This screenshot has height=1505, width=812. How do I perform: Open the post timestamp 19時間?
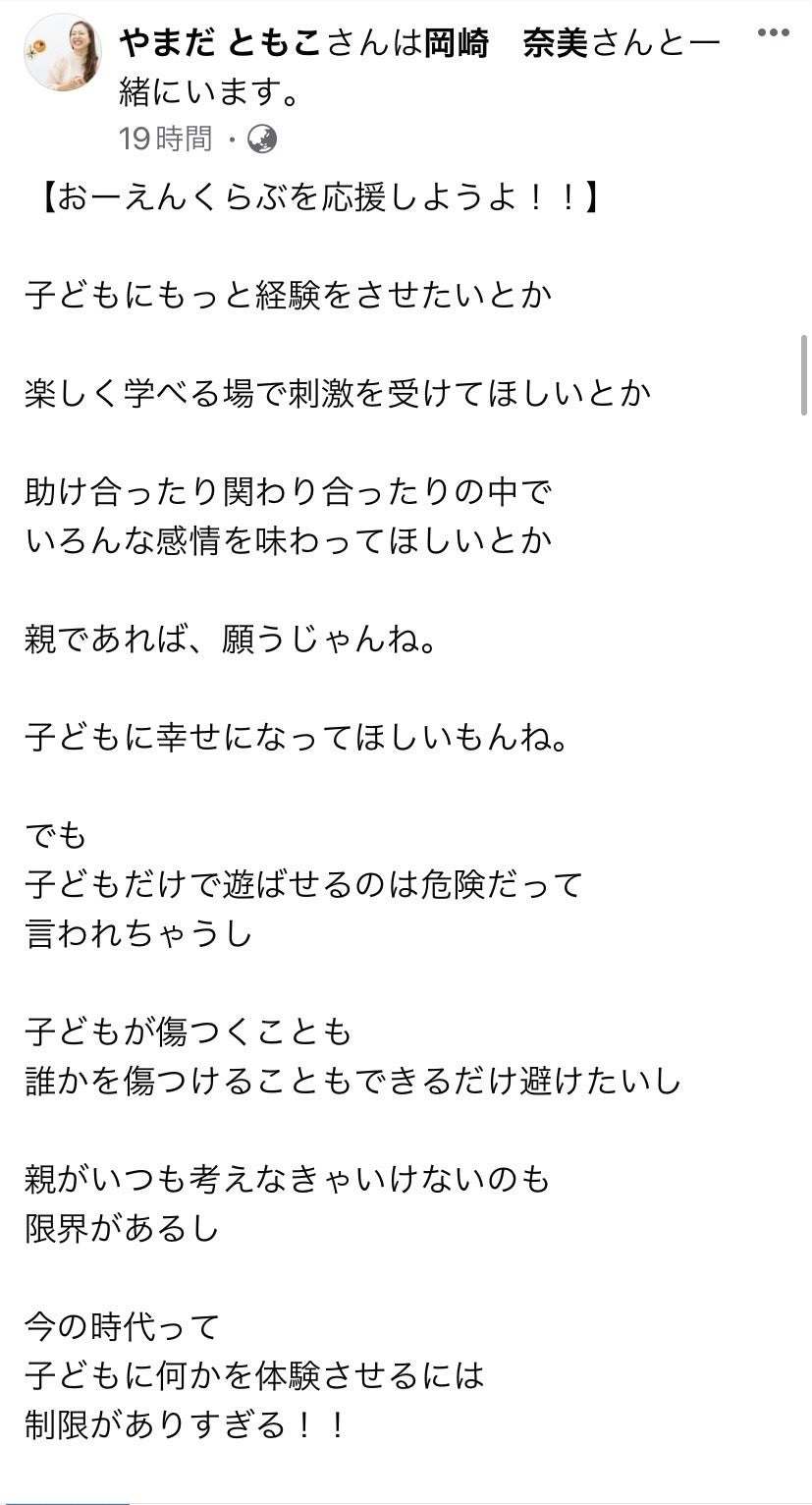165,139
